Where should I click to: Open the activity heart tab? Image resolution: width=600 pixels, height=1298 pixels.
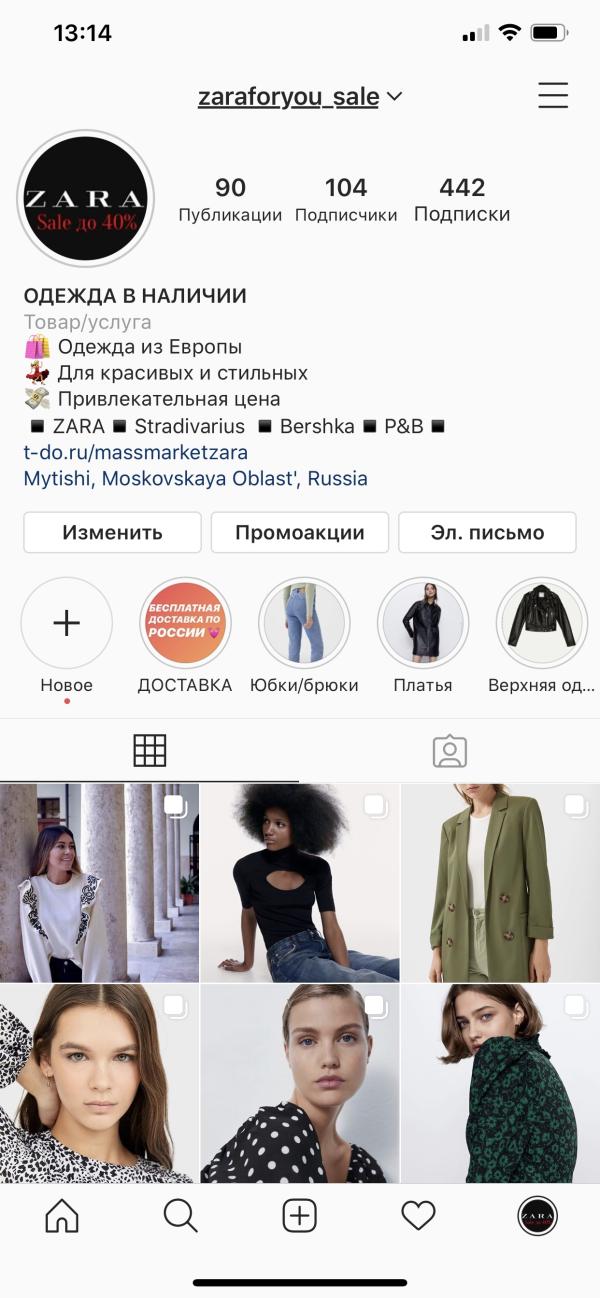pyautogui.click(x=418, y=1215)
